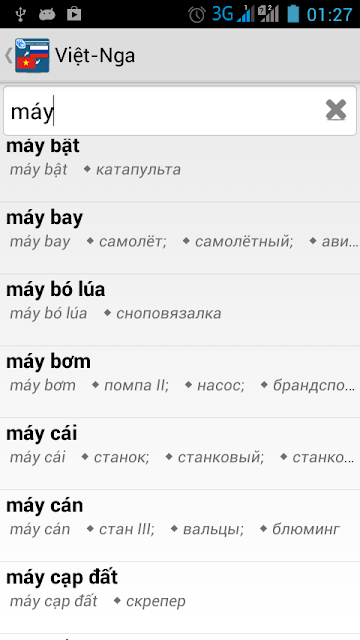
Task: Open the entry máy bật
Action: coord(180,169)
